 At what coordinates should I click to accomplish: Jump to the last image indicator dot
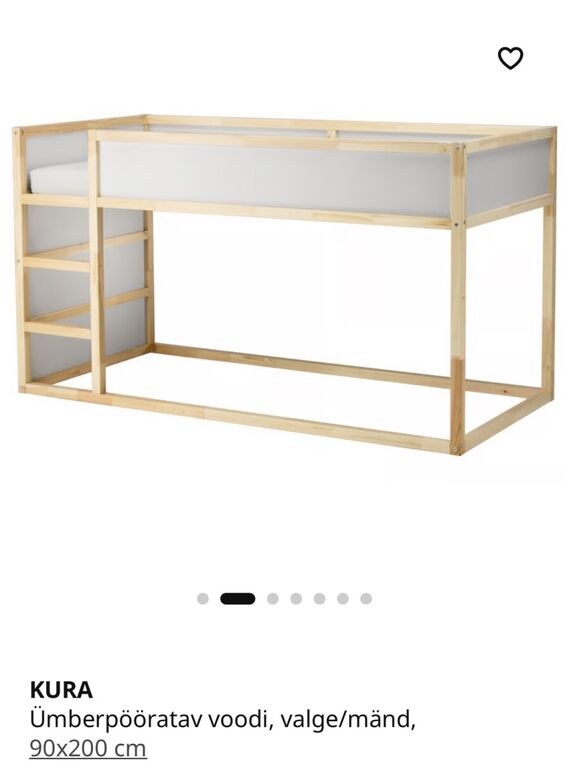[366, 599]
